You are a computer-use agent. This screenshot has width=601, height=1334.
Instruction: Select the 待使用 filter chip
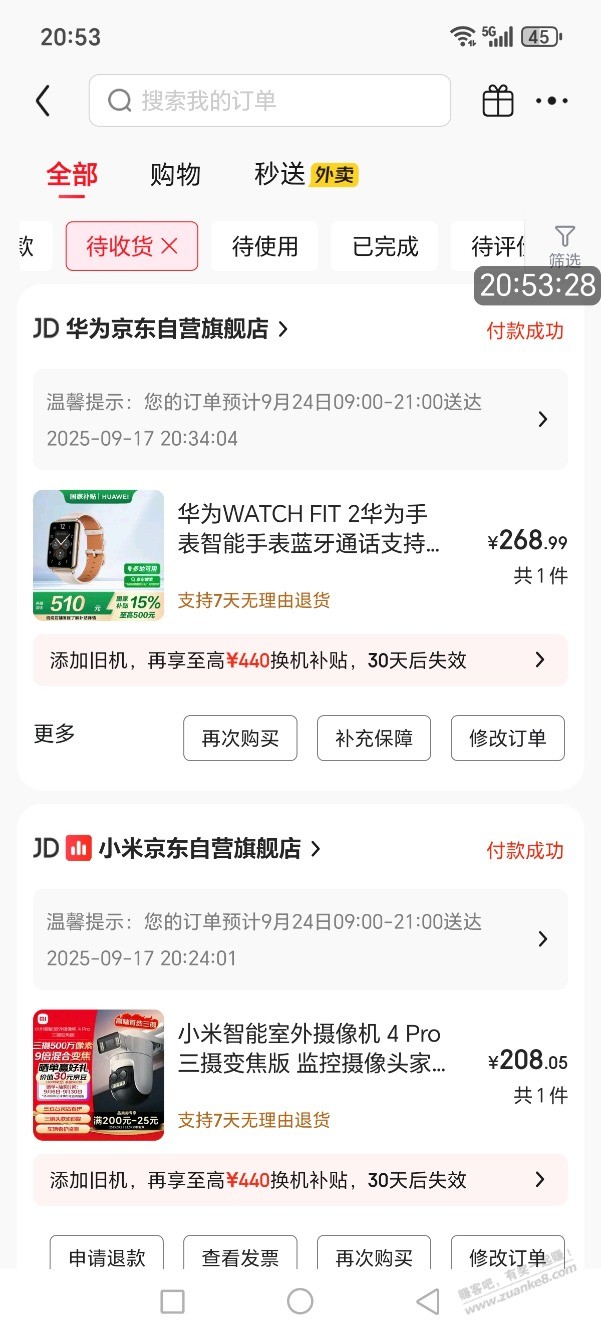(265, 246)
